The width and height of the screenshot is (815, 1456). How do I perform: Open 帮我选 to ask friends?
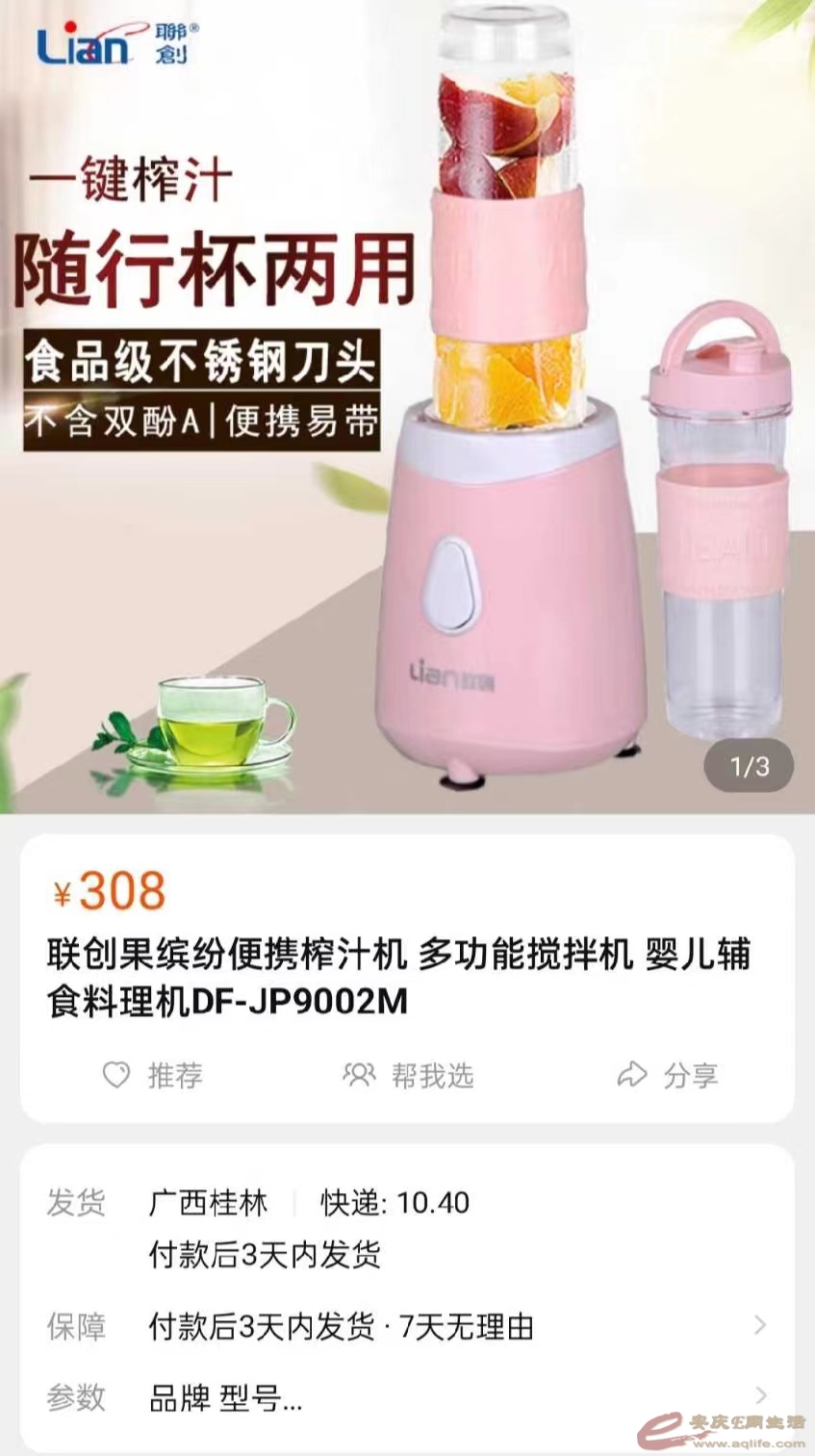tap(408, 1075)
